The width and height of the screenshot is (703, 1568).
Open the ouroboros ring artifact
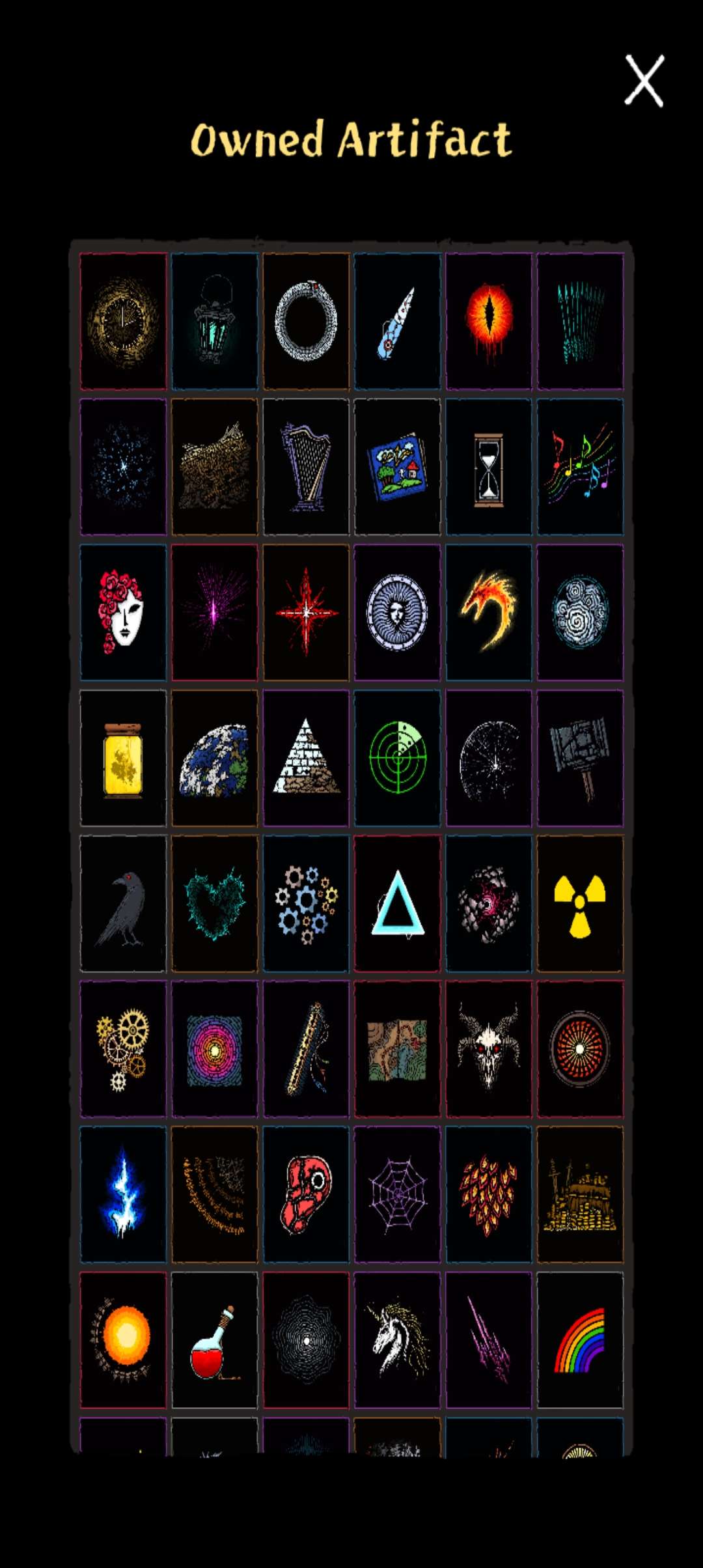(x=306, y=322)
